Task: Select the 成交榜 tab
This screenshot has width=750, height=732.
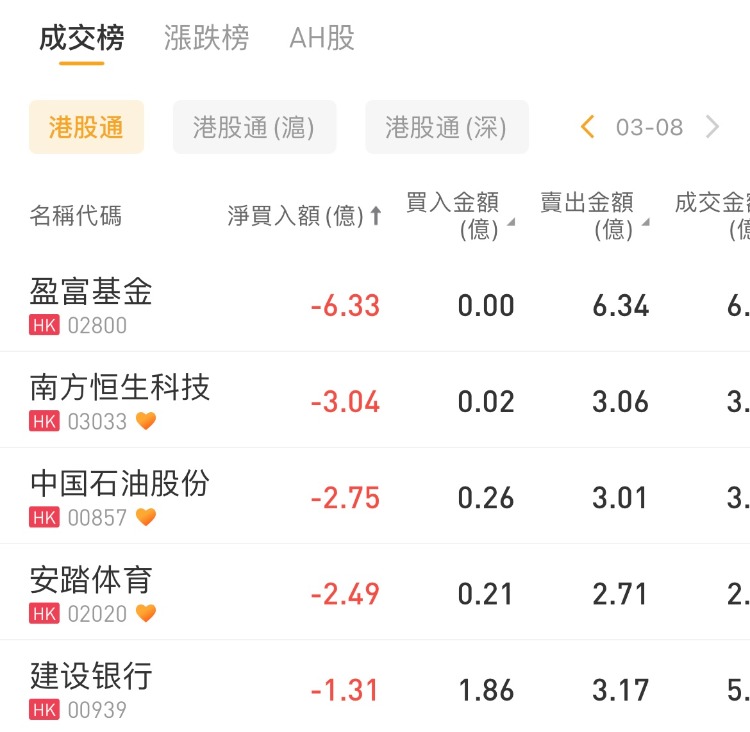Action: [81, 39]
